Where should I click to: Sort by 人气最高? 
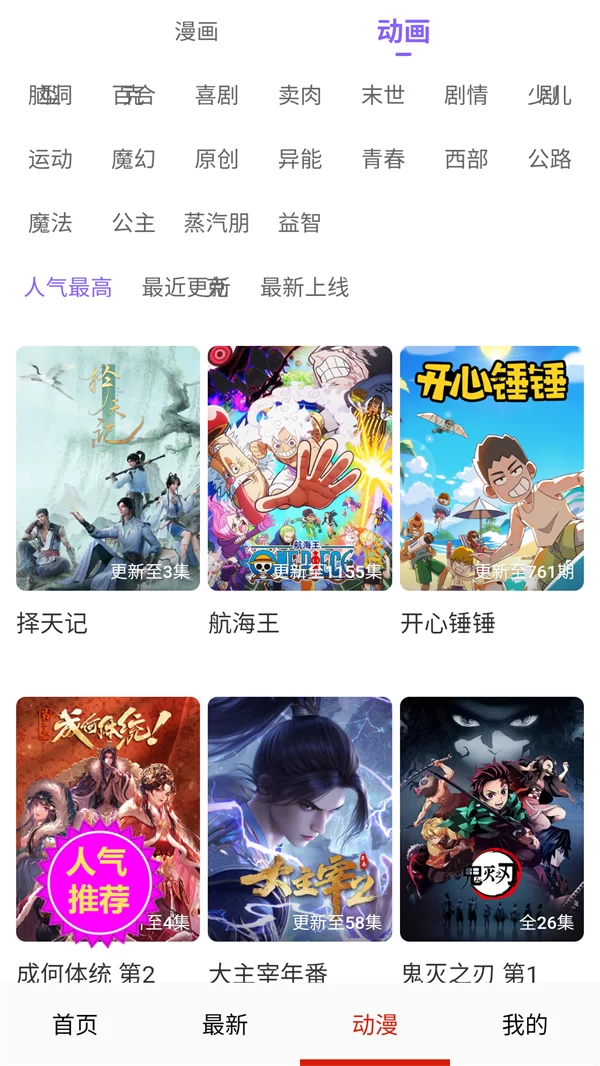(x=68, y=288)
